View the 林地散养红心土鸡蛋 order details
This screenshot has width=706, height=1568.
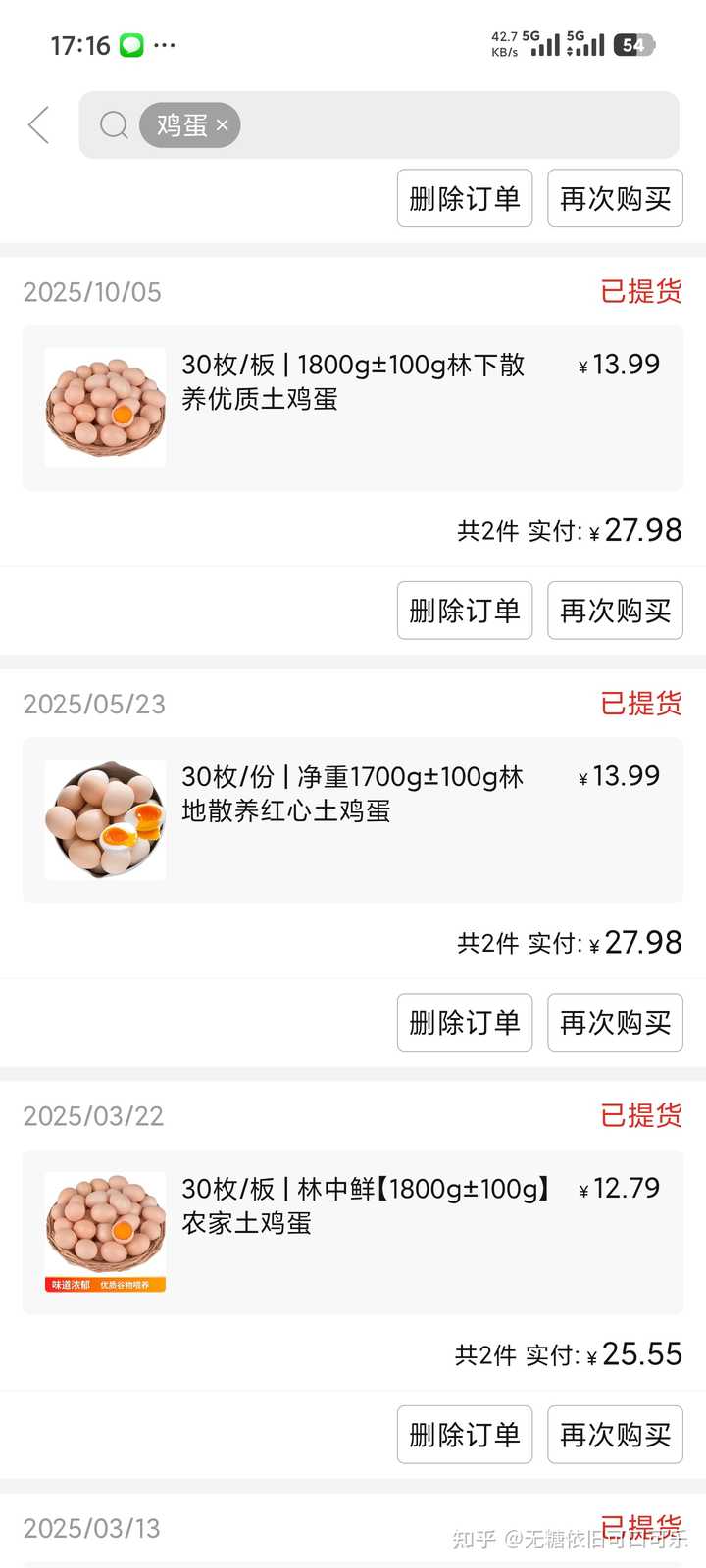[x=353, y=819]
